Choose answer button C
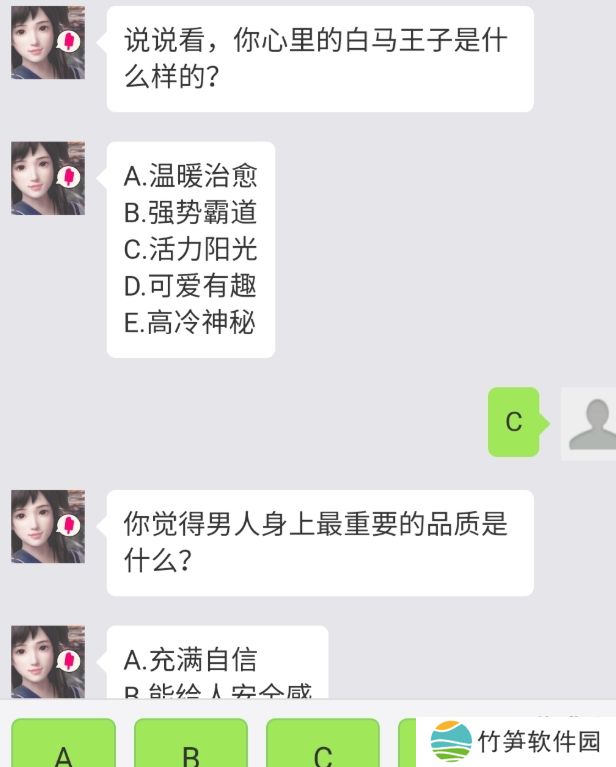616x767 pixels. click(x=322, y=745)
